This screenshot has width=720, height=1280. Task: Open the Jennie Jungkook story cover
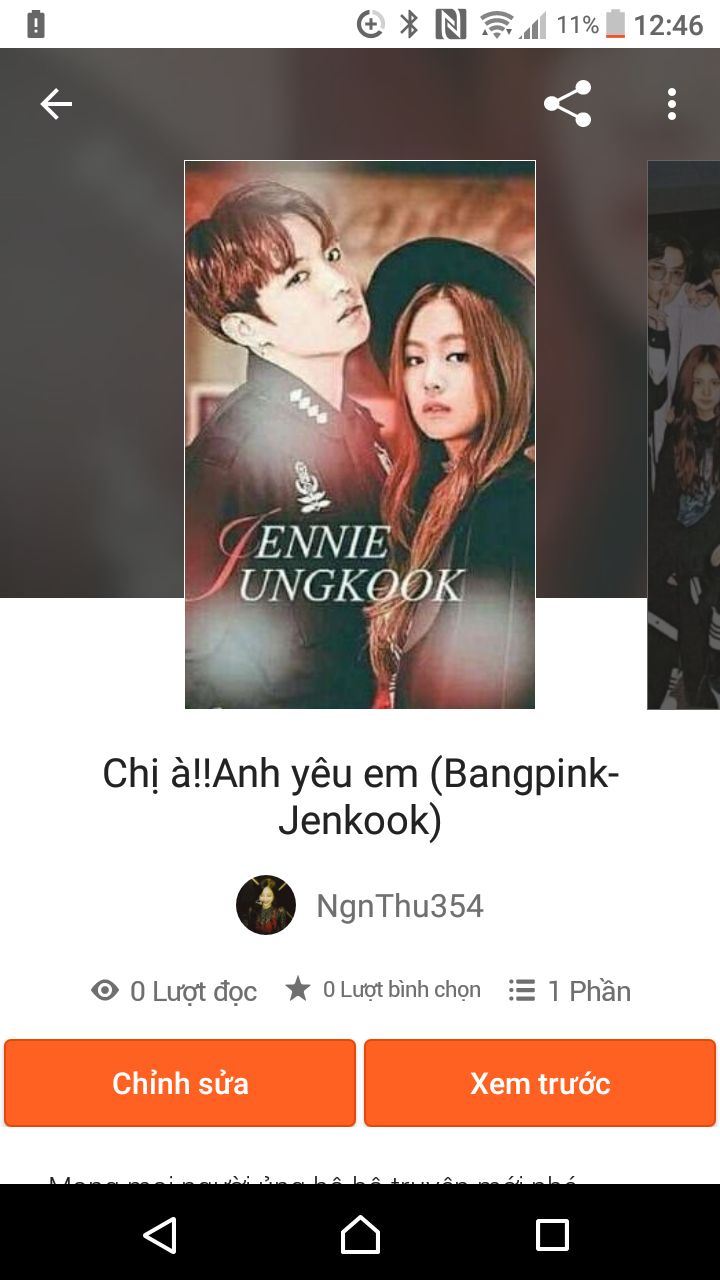[360, 435]
